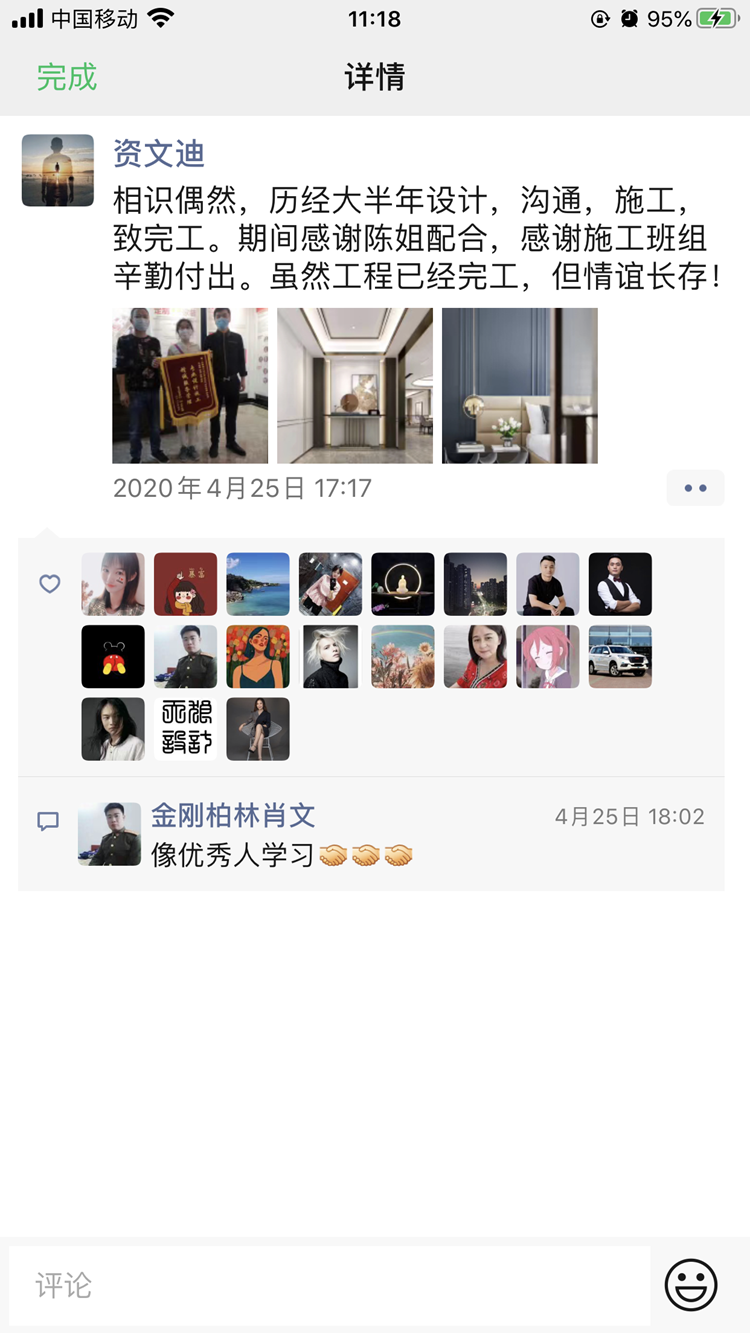Open 资文迪's profile by tapping the name

click(157, 155)
